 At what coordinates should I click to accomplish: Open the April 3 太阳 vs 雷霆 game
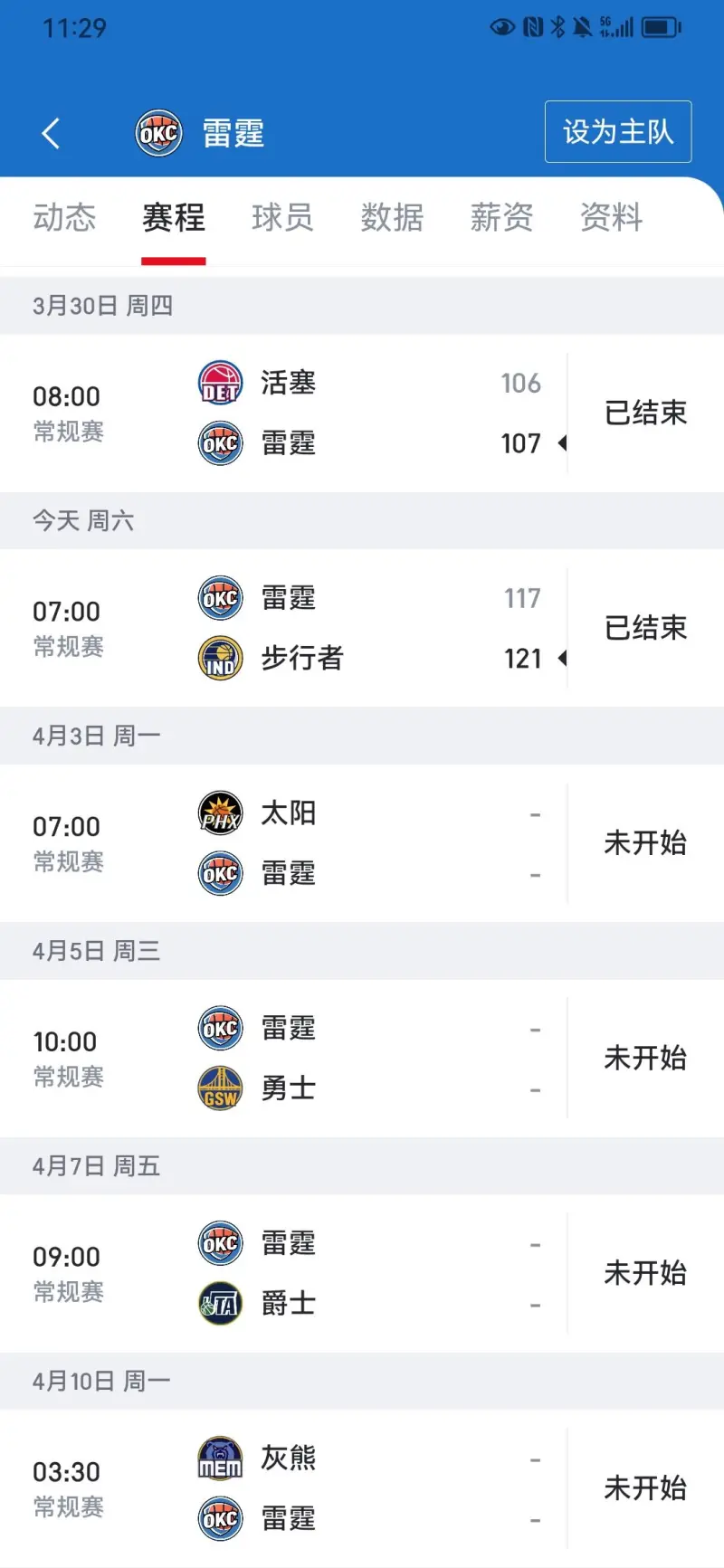[x=362, y=843]
